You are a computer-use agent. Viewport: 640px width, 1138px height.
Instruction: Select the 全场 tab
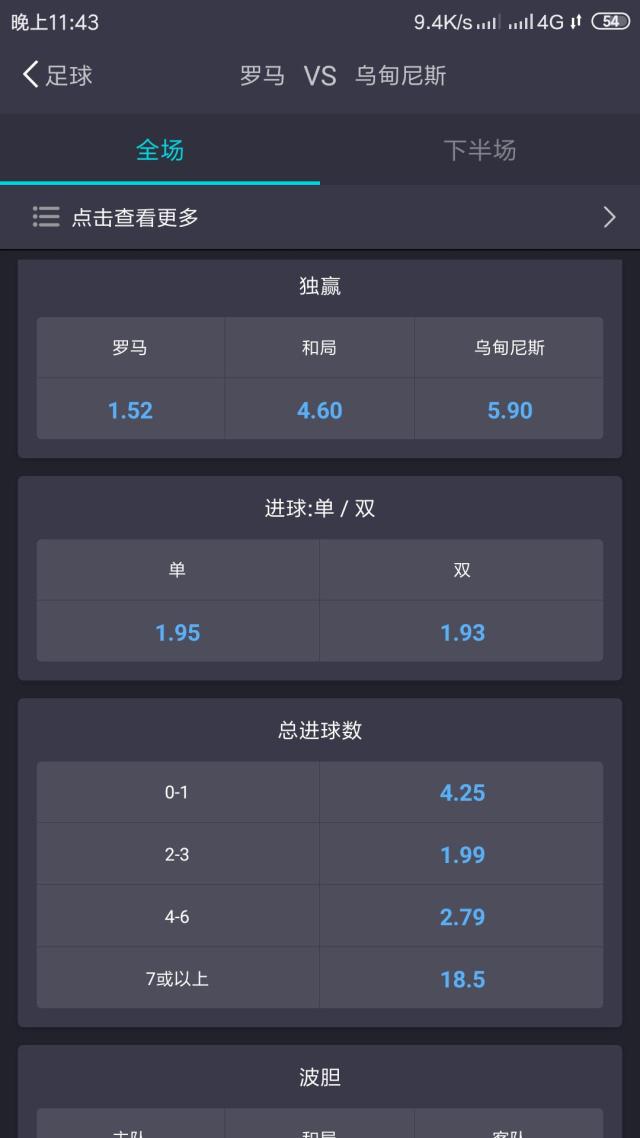(160, 150)
